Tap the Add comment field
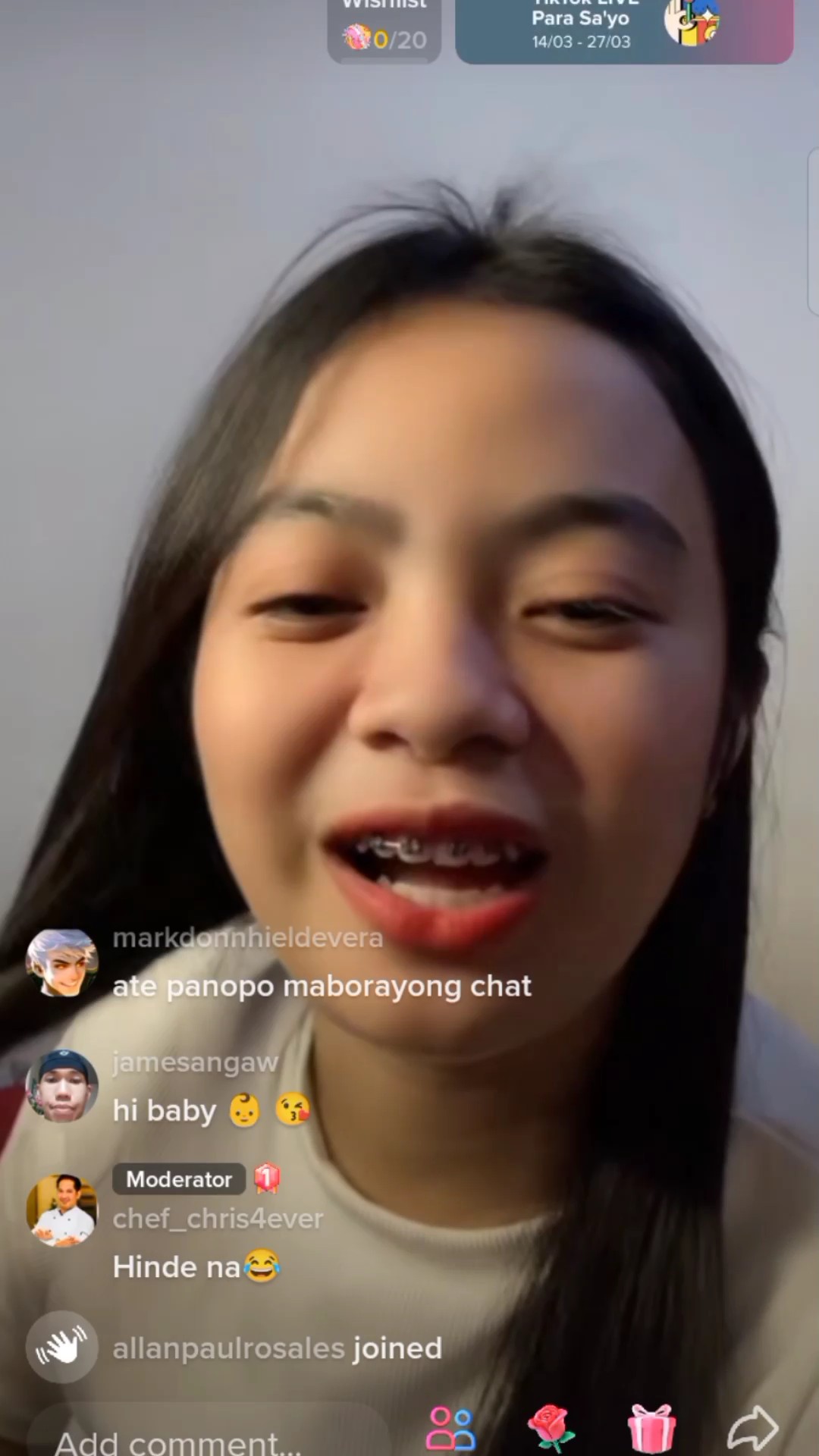 tap(209, 1433)
